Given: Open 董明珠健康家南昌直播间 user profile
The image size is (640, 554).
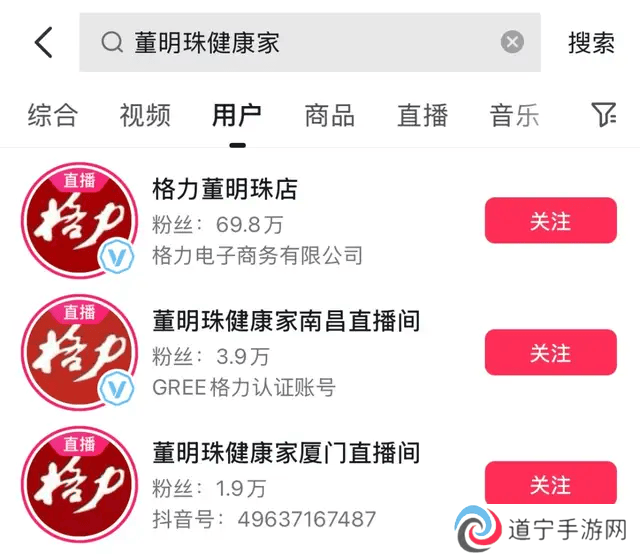Looking at the screenshot, I should 285,321.
